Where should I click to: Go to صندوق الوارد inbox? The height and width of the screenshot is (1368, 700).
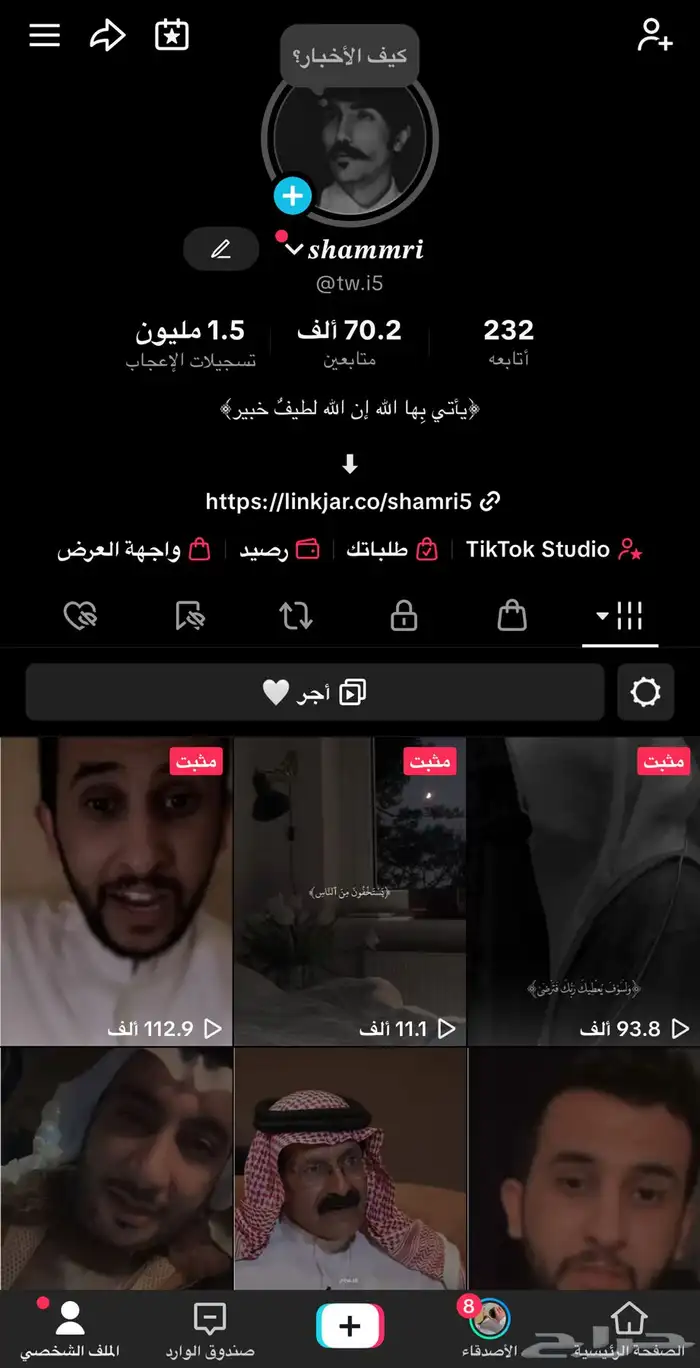[210, 1330]
